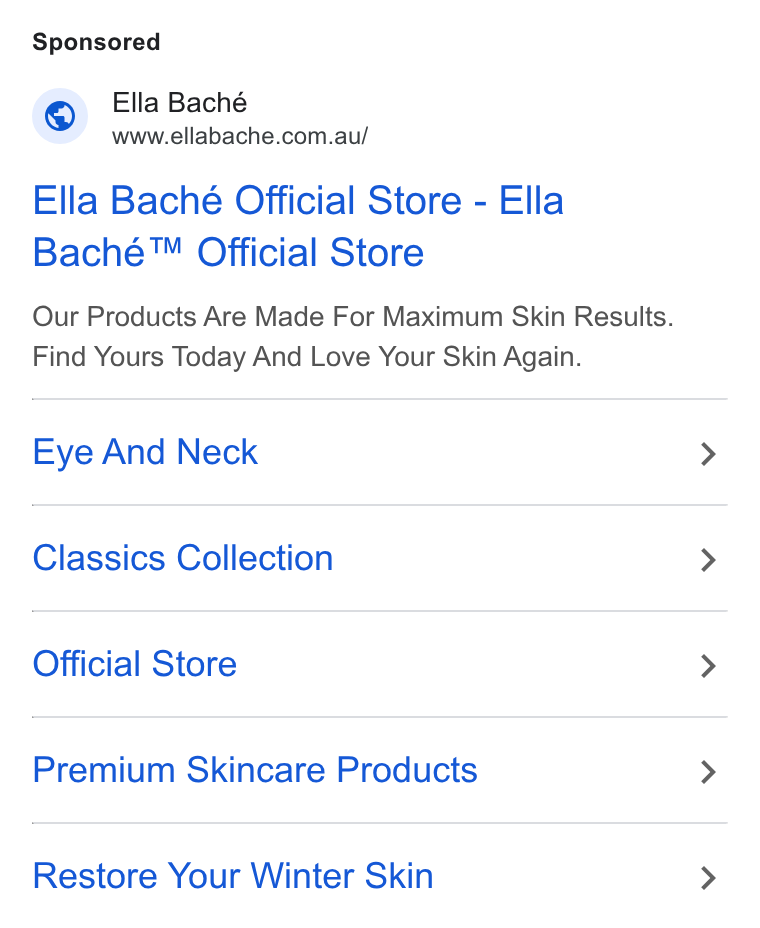This screenshot has height=928, width=760.
Task: Select the Official Store sitelink row
Action: click(379, 665)
